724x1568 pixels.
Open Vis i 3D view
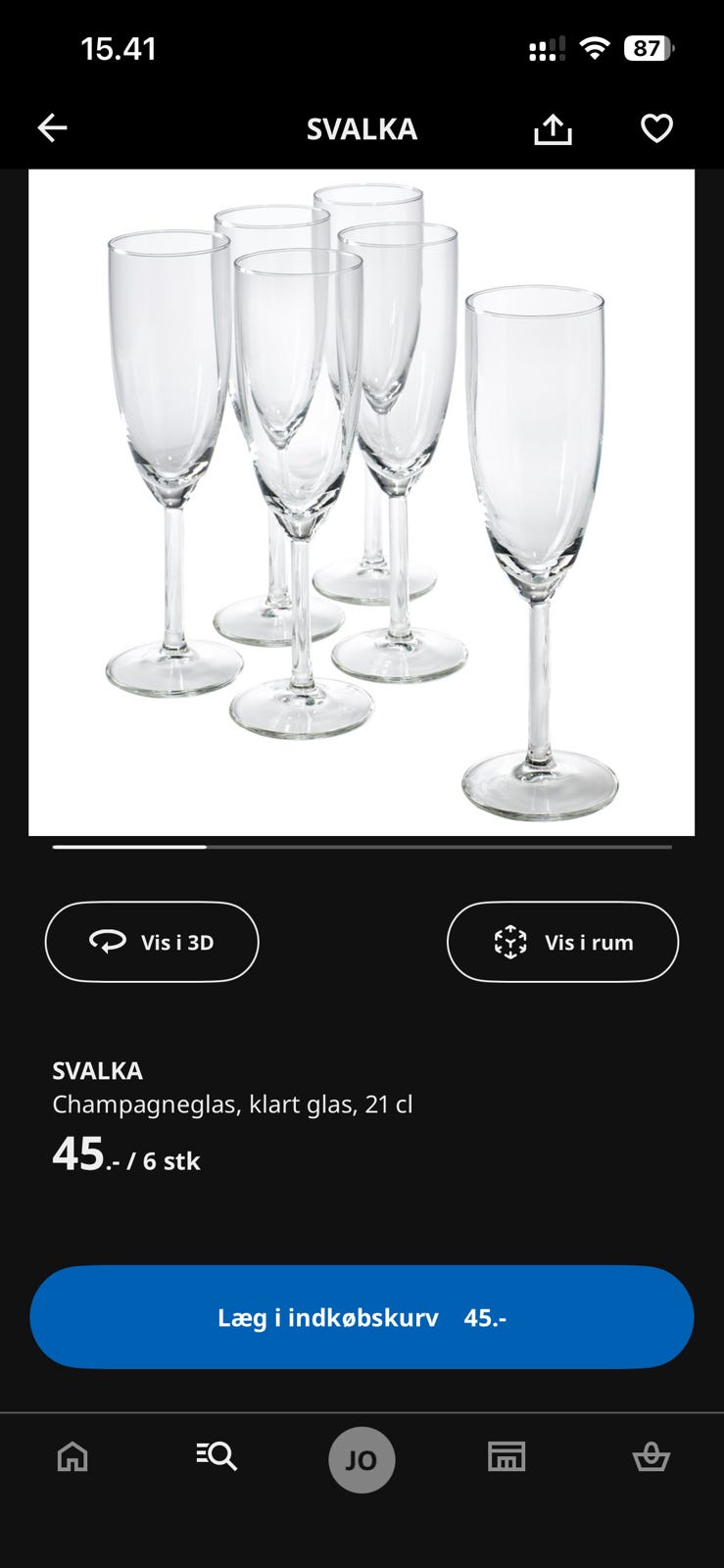[x=152, y=942]
